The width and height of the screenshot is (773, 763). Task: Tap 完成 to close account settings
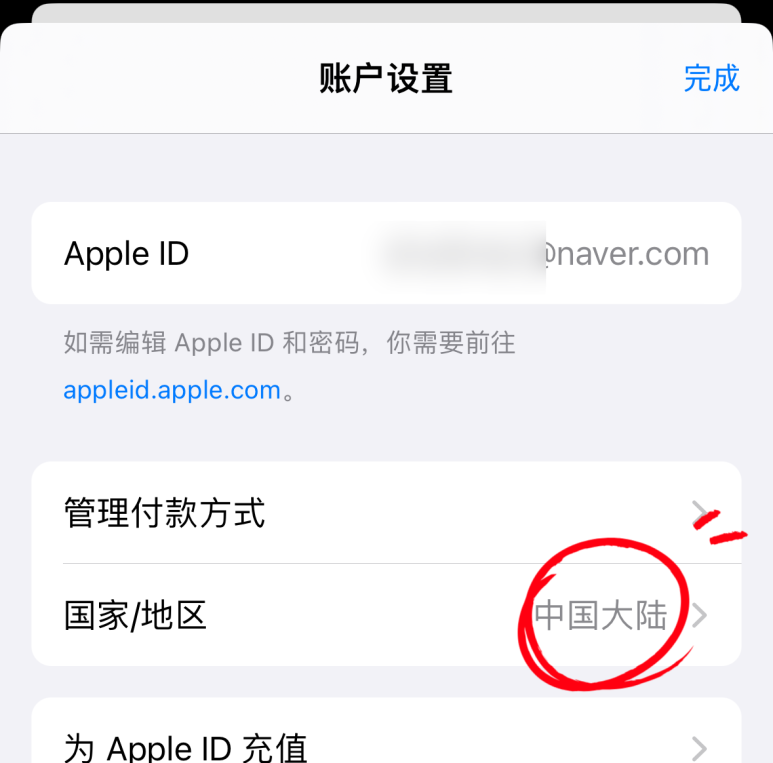[x=711, y=78]
